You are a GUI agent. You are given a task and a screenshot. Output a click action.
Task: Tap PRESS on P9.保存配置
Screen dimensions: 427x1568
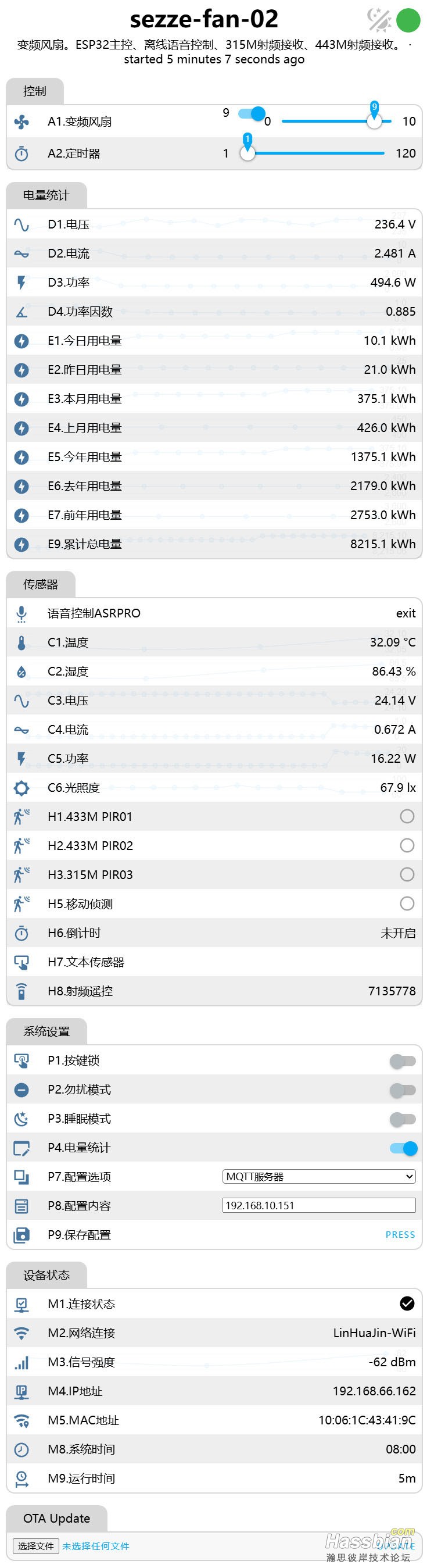(x=400, y=1235)
